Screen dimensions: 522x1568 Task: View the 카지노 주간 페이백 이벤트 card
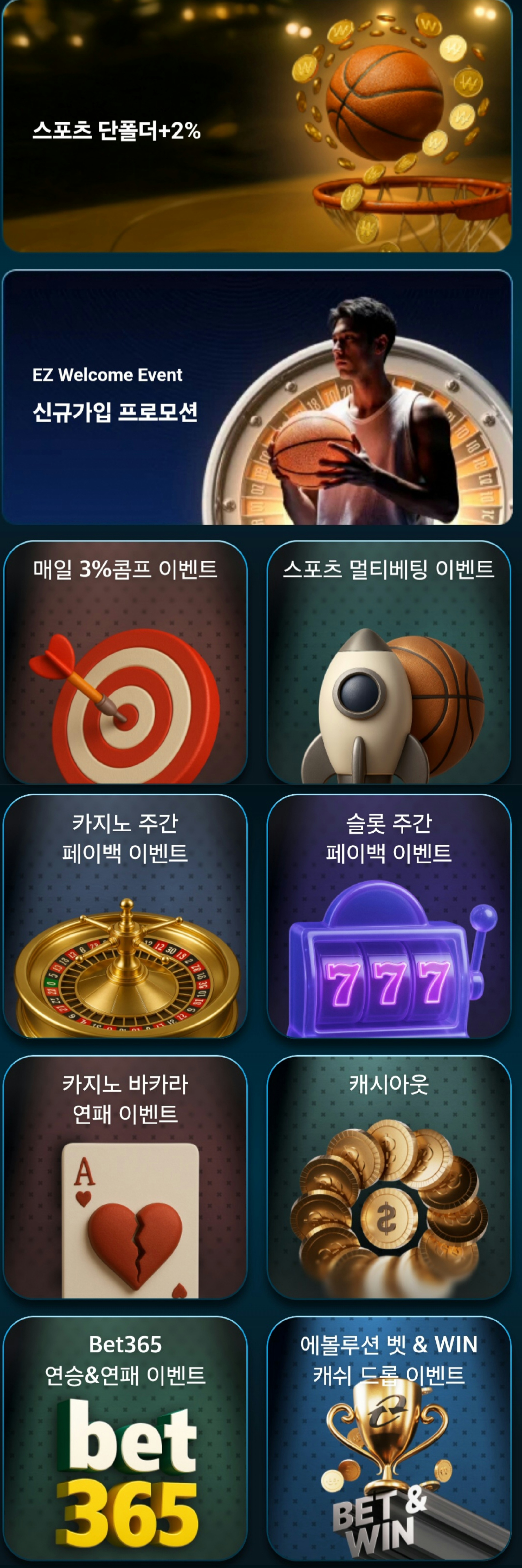pyautogui.click(x=125, y=916)
